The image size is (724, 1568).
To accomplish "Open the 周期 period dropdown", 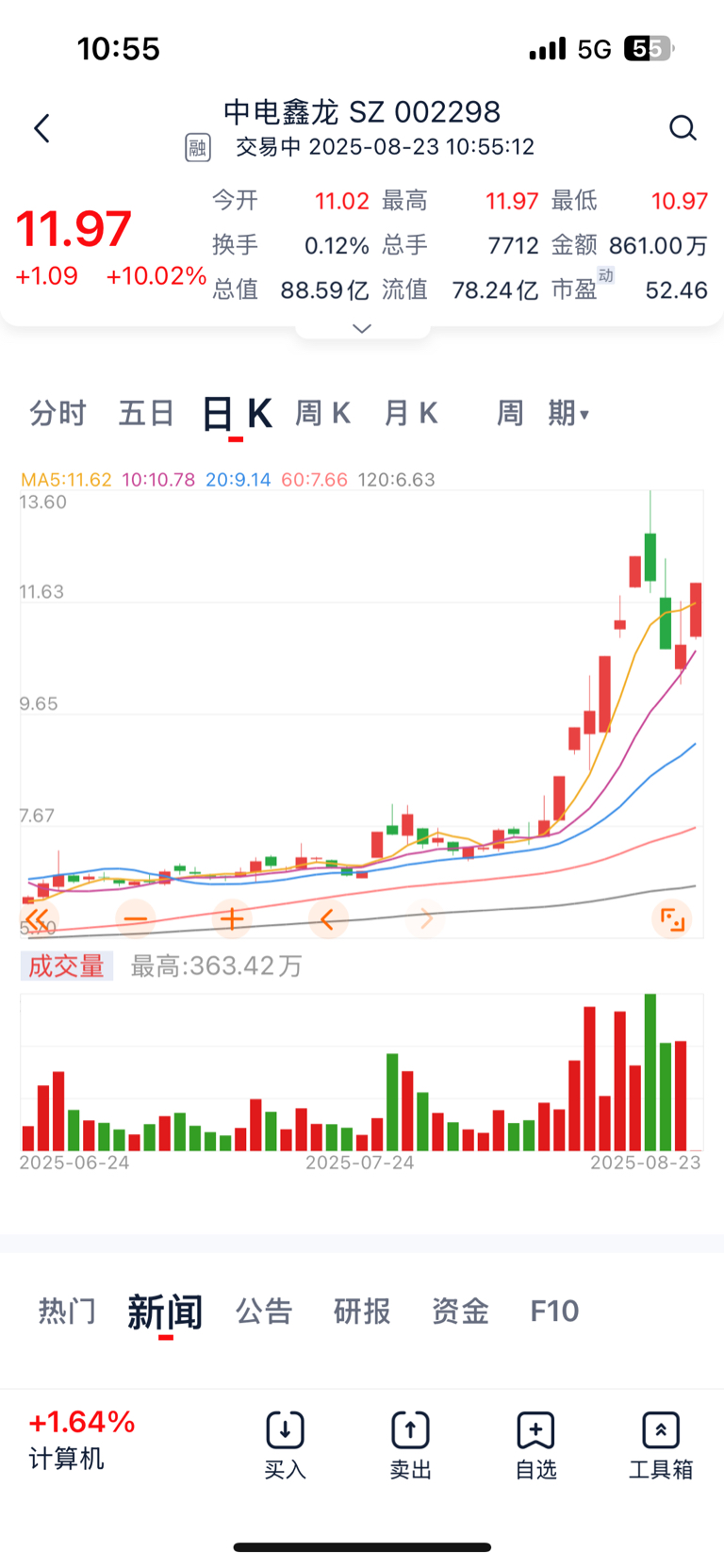I will point(544,413).
